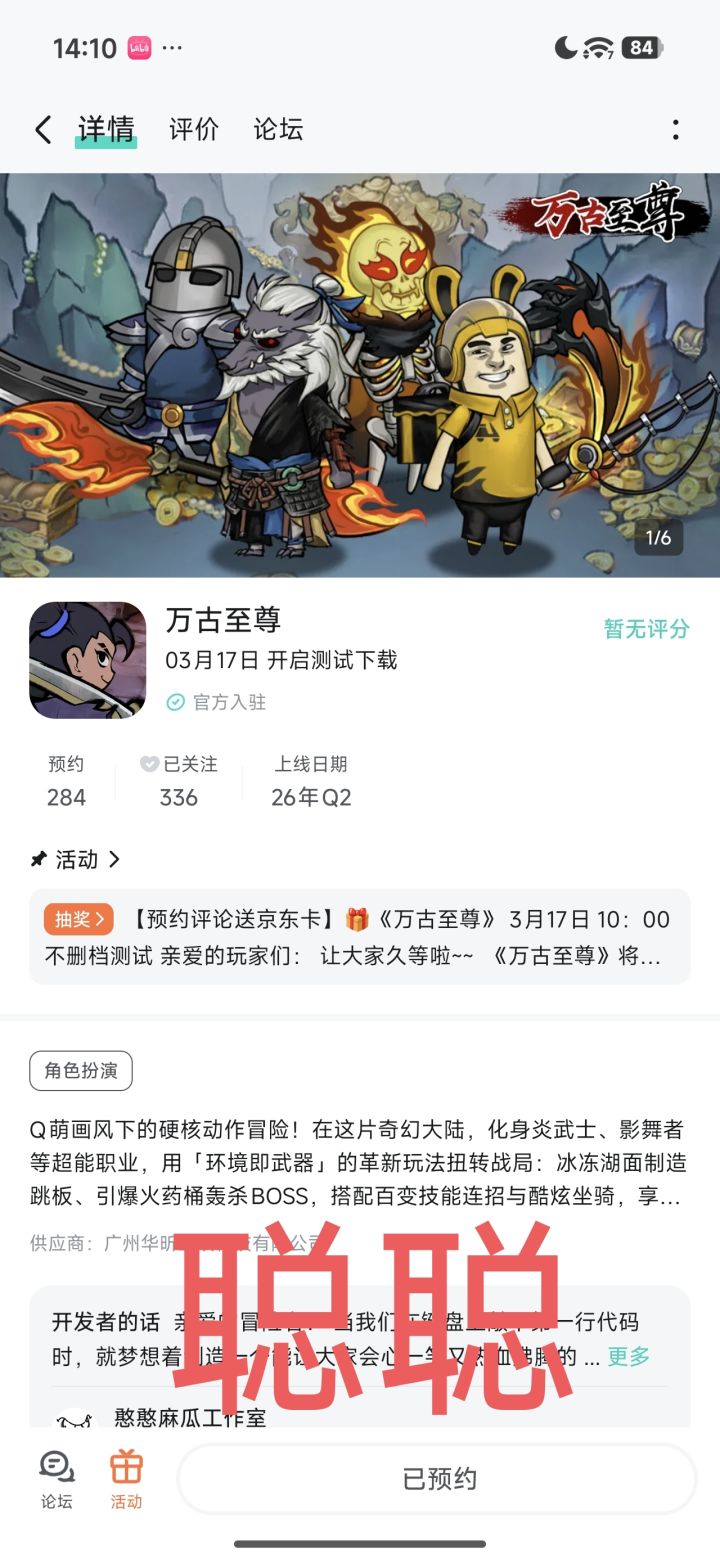
Task: Tap the 1/6 carousel page indicator
Action: 658,538
